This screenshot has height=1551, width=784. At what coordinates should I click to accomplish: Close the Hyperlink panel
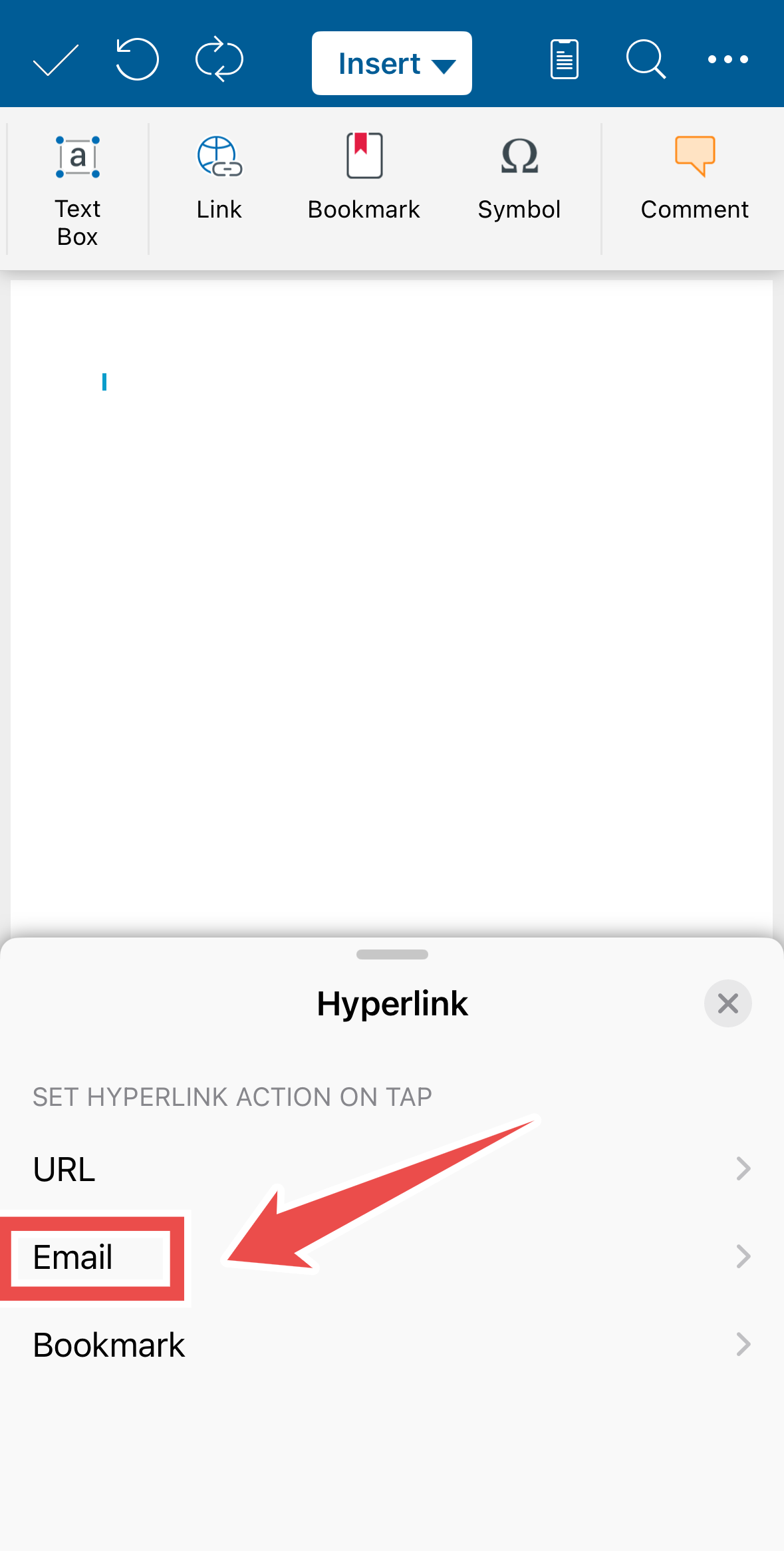727,1003
